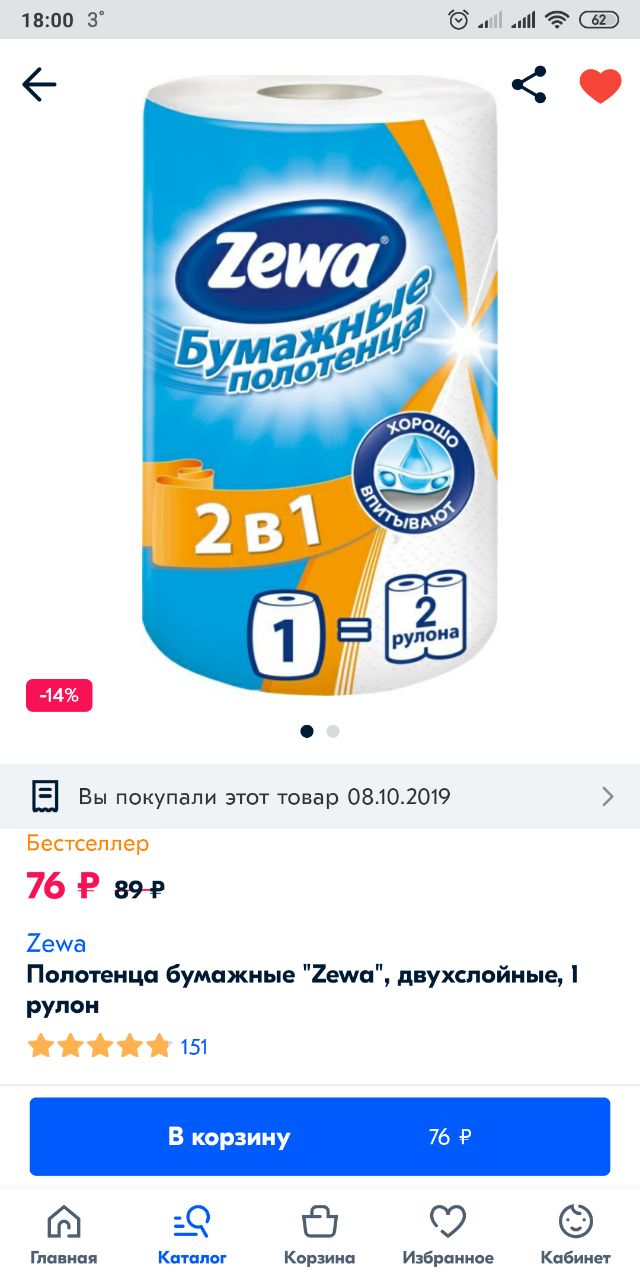Select the second image page dot

click(333, 731)
